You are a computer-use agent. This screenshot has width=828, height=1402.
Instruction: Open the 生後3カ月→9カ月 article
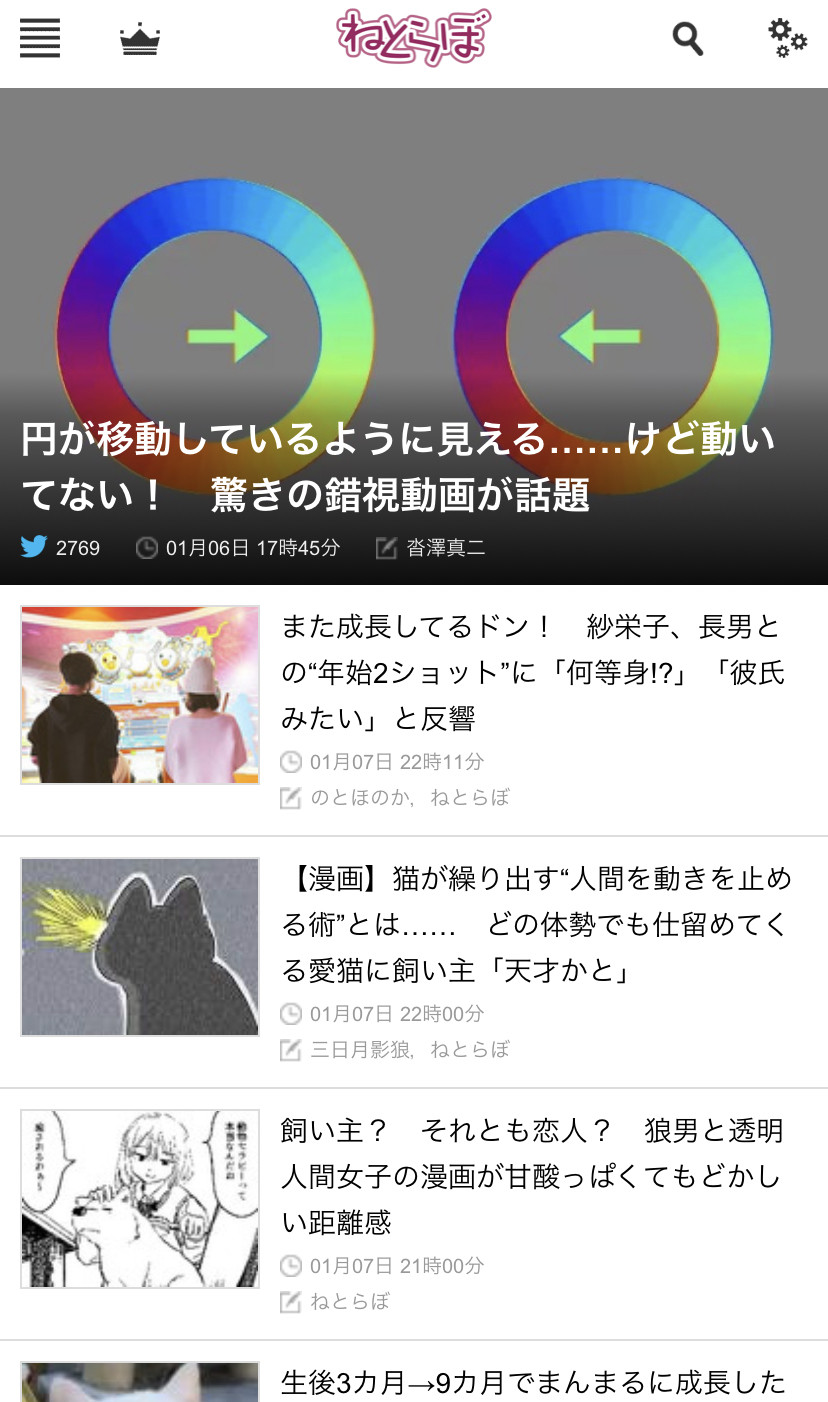532,1382
